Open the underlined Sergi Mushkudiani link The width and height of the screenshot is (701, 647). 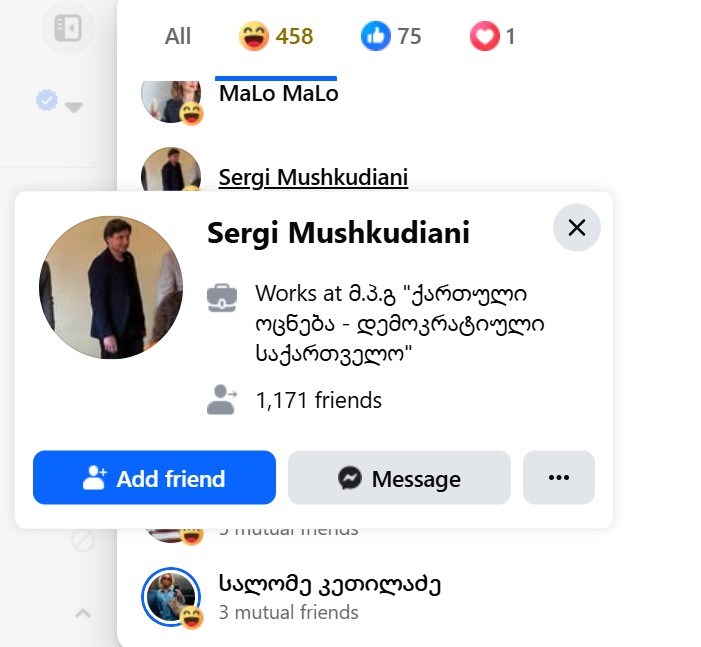pyautogui.click(x=313, y=177)
